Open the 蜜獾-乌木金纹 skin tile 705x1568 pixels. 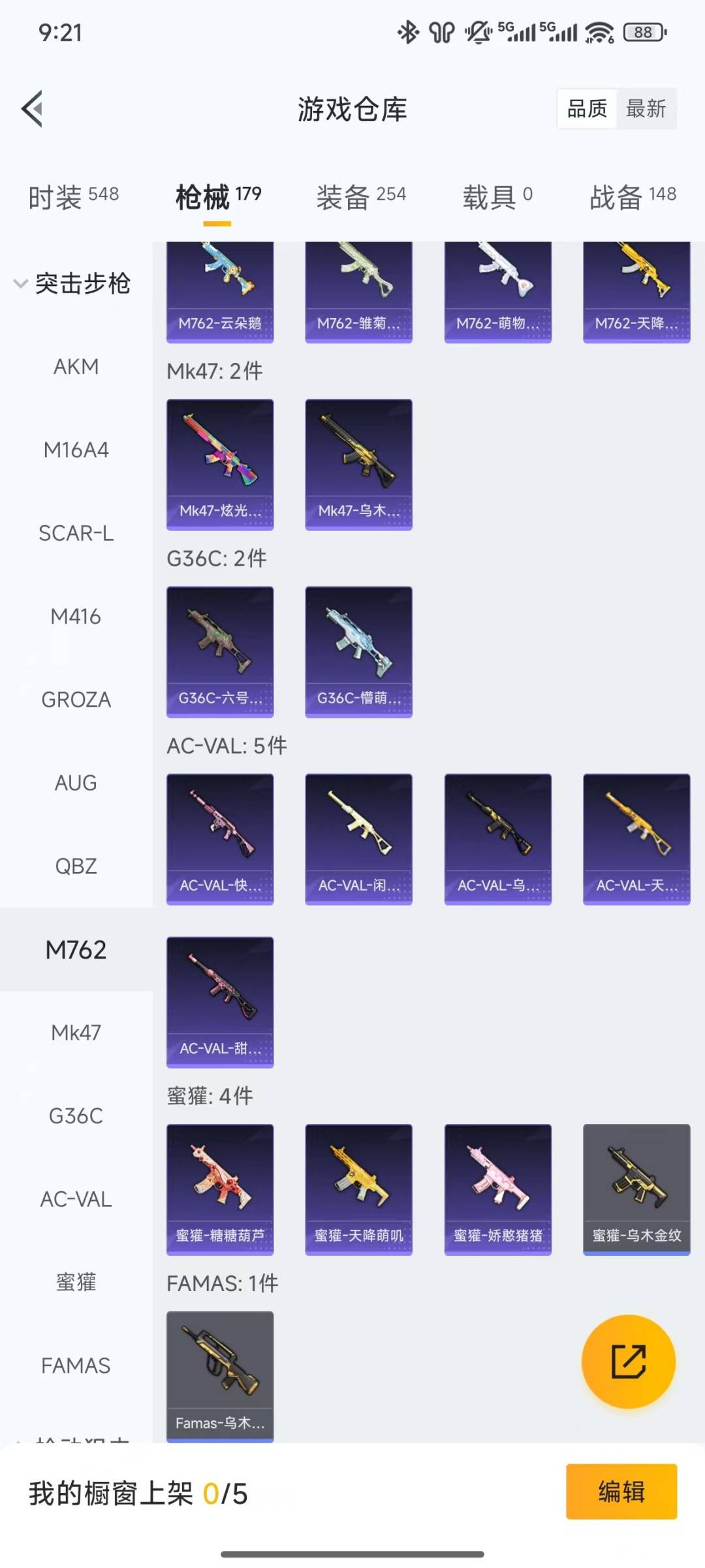pos(636,1189)
